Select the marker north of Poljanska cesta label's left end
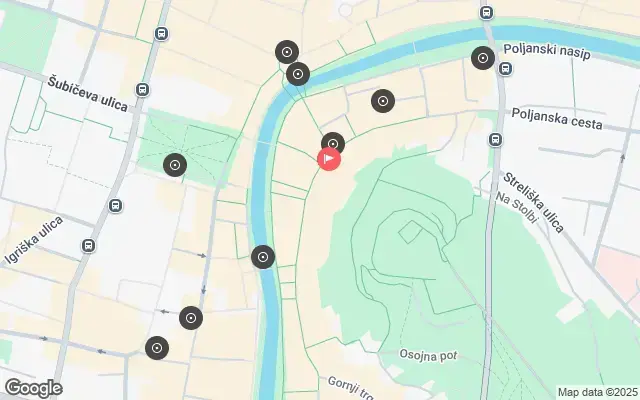This screenshot has width=640, height=400. point(383,101)
